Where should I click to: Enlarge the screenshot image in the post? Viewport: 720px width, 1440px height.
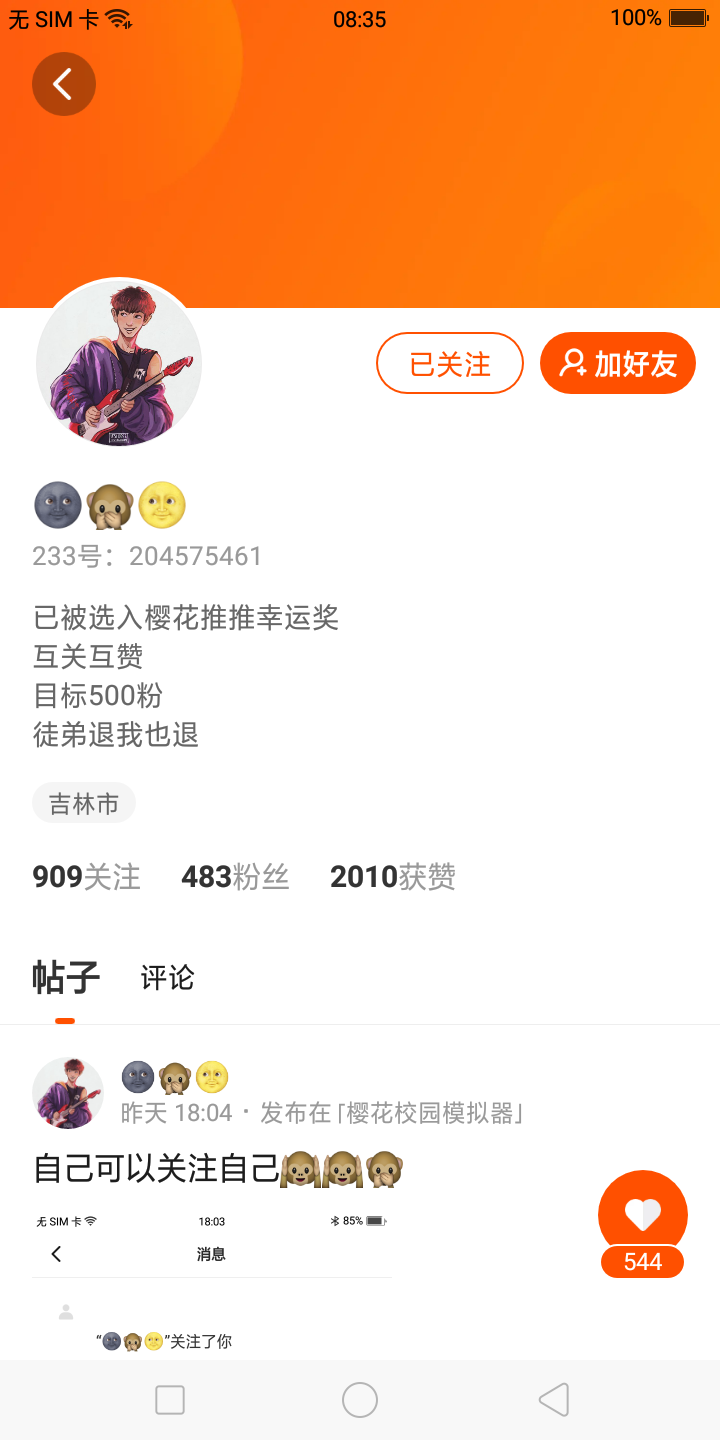pyautogui.click(x=212, y=1280)
